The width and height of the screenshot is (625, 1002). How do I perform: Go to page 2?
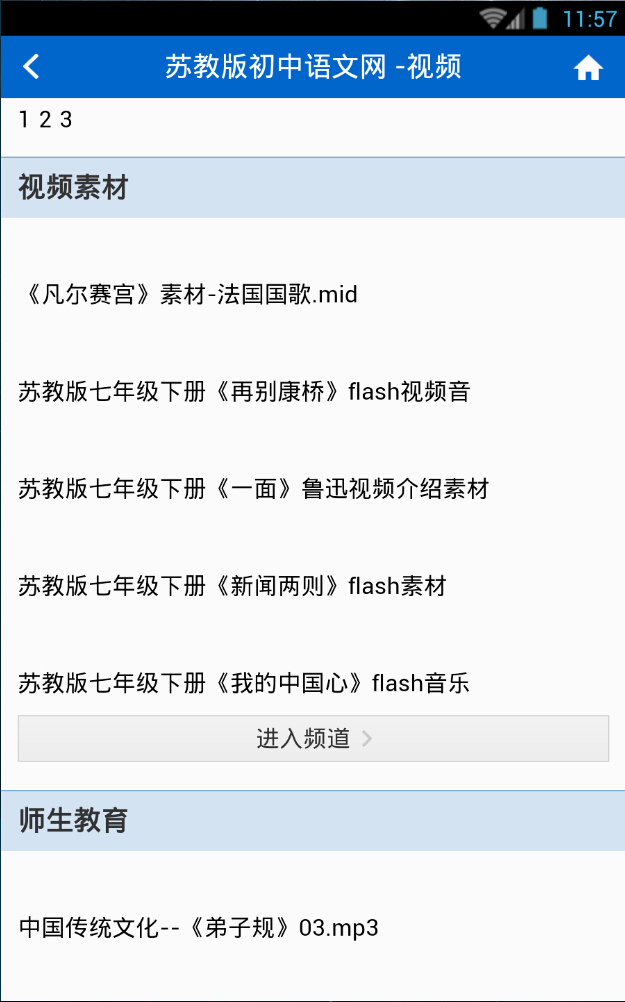[45, 120]
